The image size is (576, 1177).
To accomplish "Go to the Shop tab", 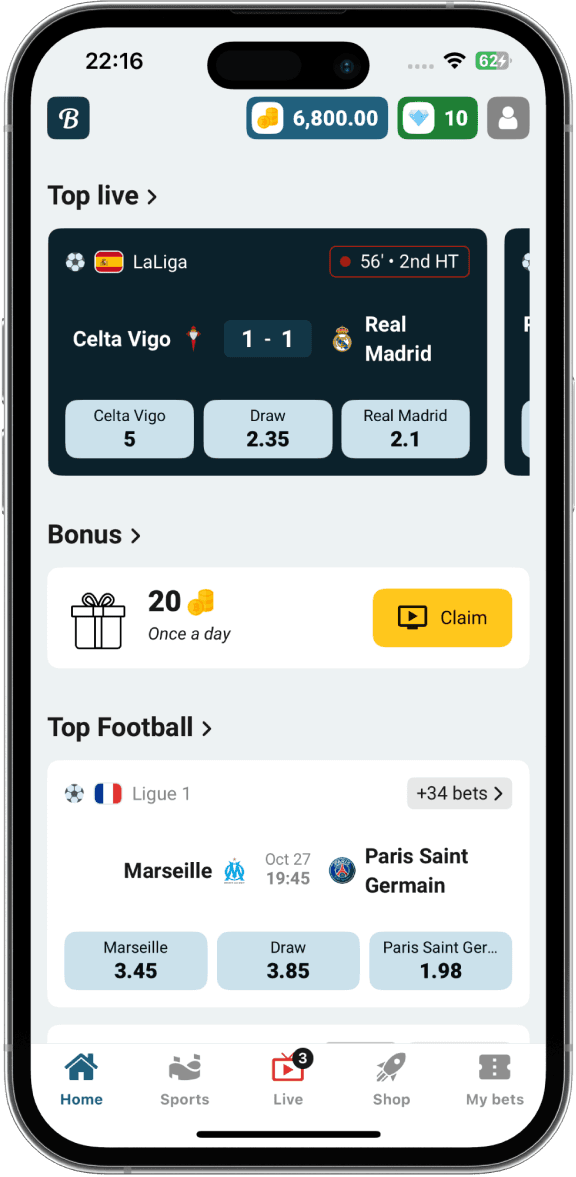I will pos(391,1080).
